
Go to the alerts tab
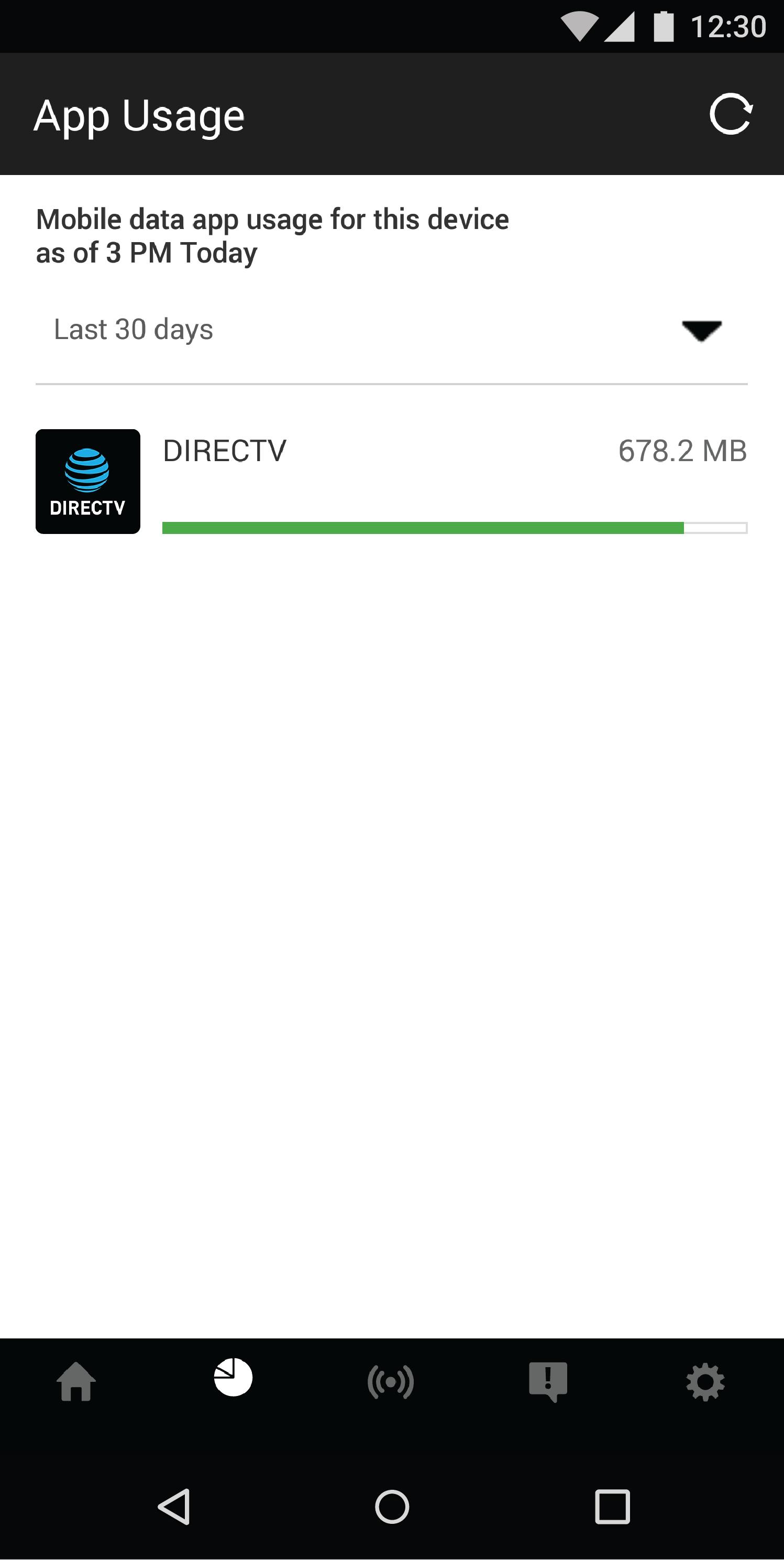[x=548, y=1381]
